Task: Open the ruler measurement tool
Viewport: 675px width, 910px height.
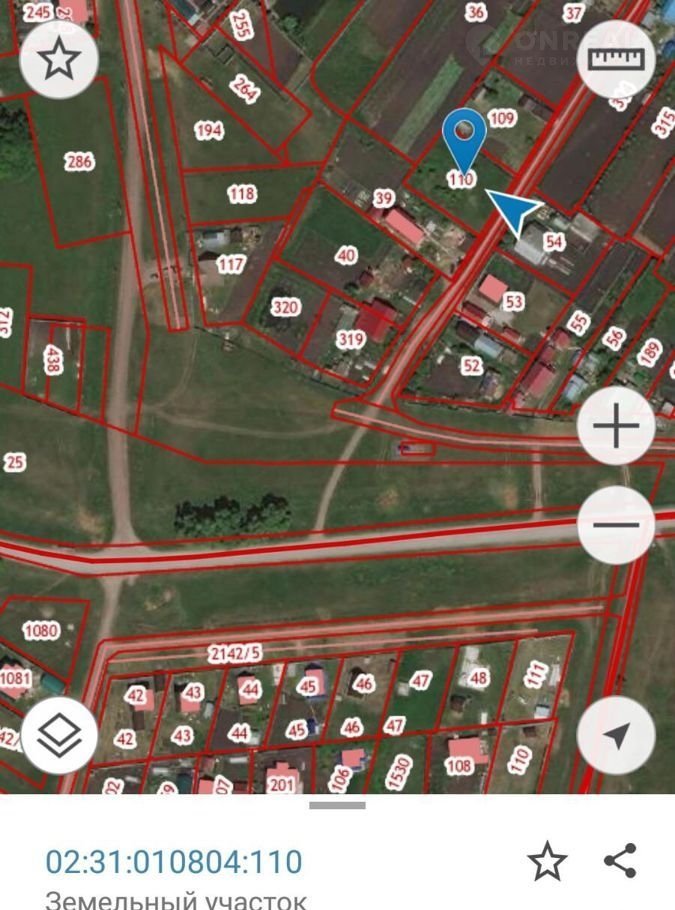Action: tap(616, 59)
